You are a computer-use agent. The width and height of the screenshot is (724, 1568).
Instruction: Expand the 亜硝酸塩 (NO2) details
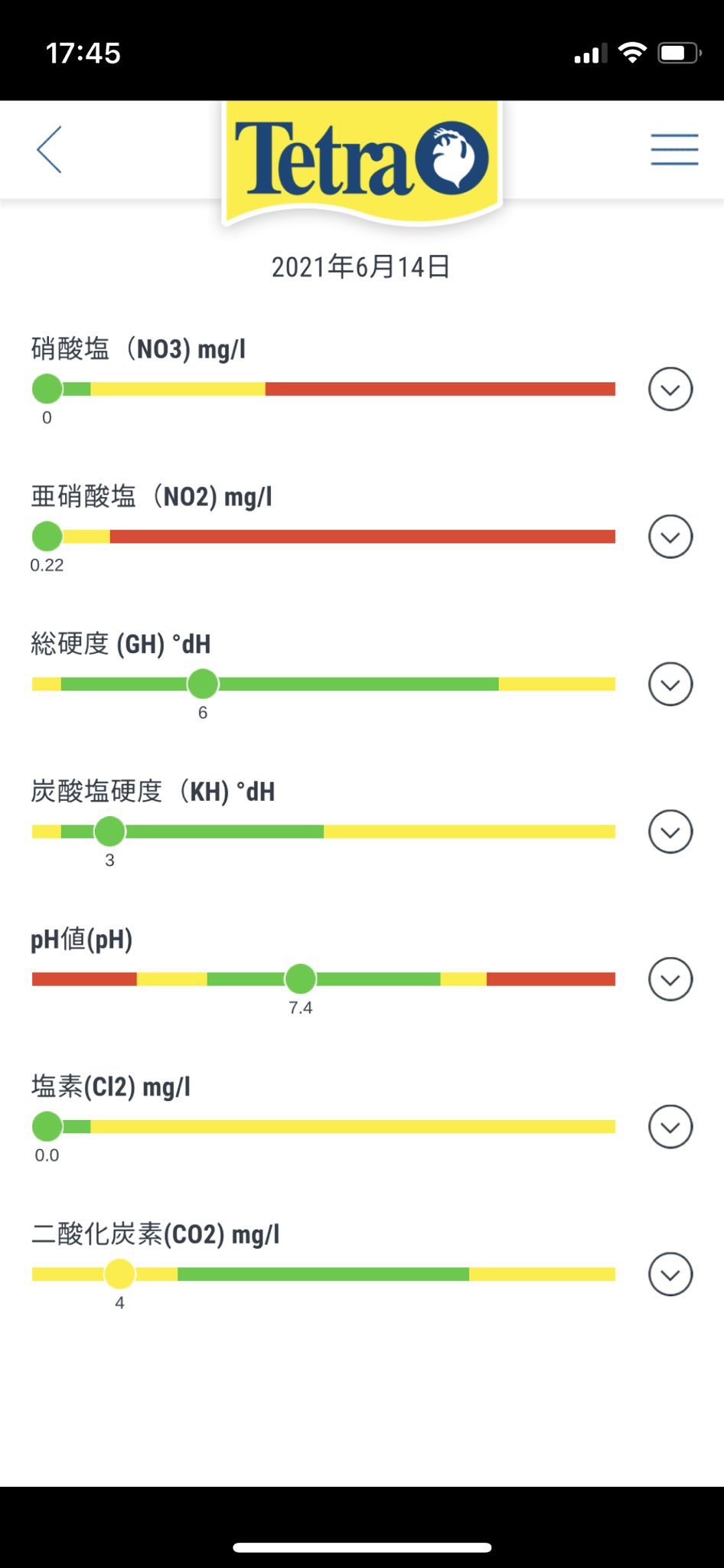[670, 537]
